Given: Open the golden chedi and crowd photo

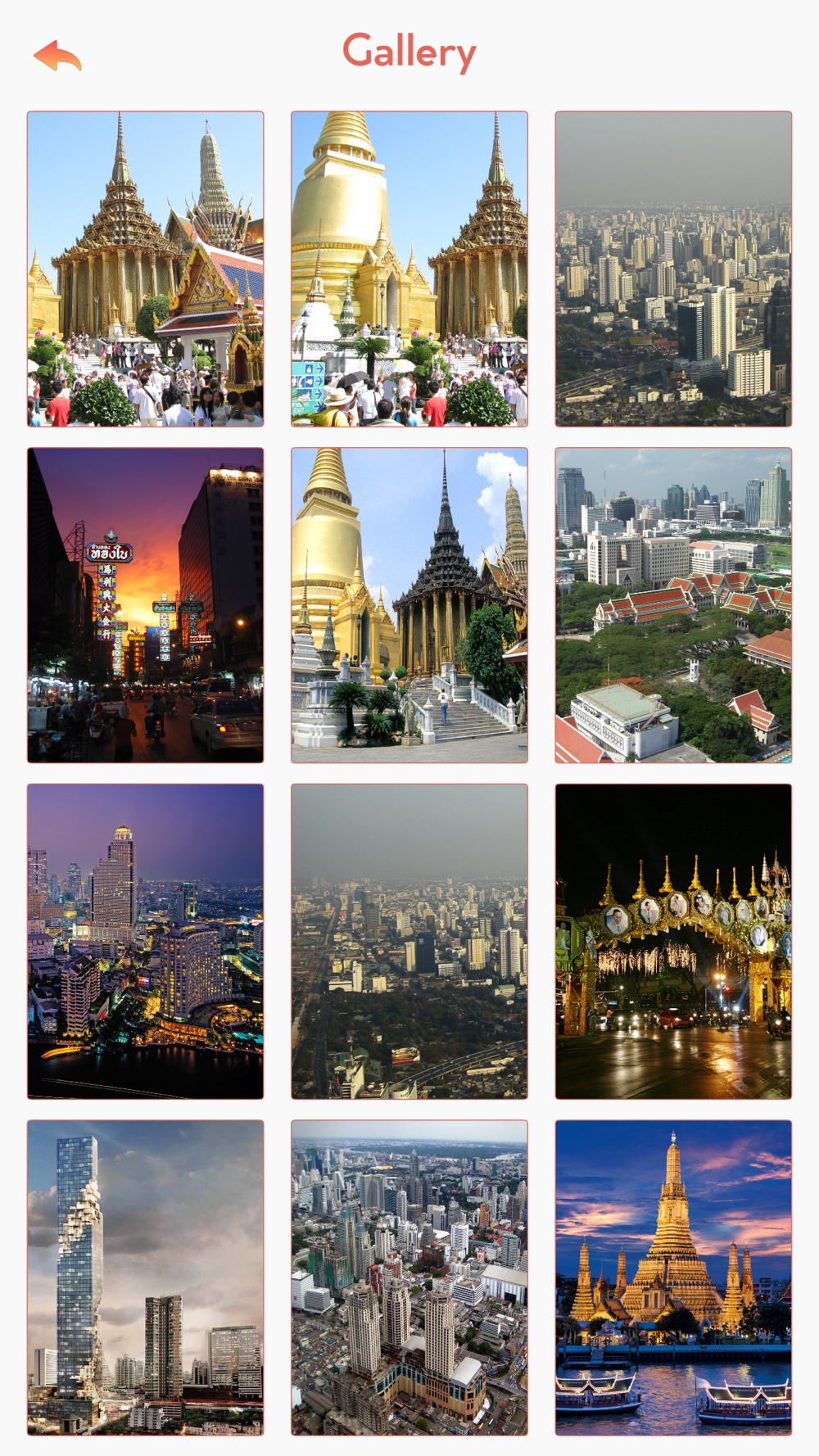Looking at the screenshot, I should click(409, 269).
